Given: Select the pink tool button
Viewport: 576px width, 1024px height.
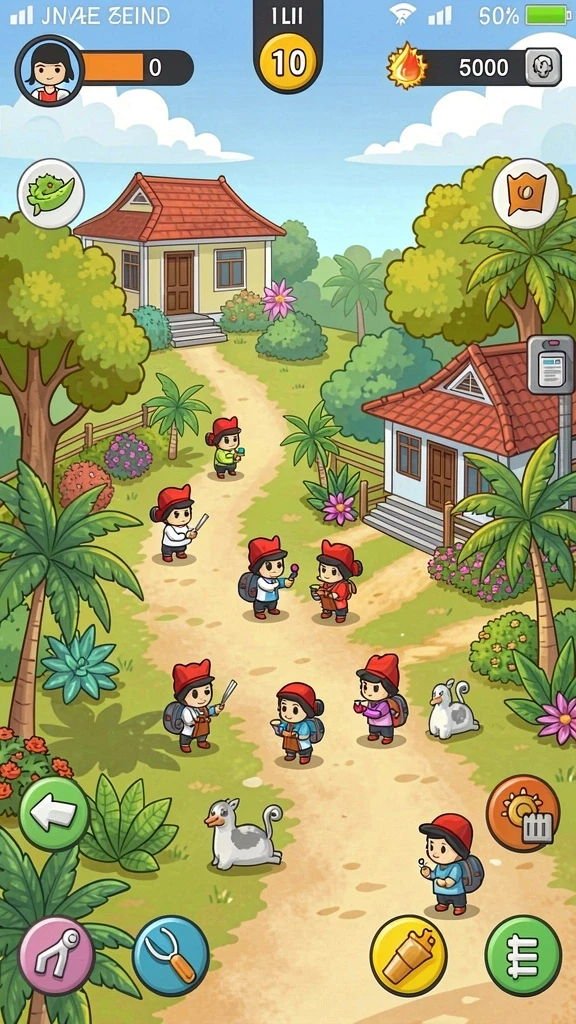Looking at the screenshot, I should 56,955.
